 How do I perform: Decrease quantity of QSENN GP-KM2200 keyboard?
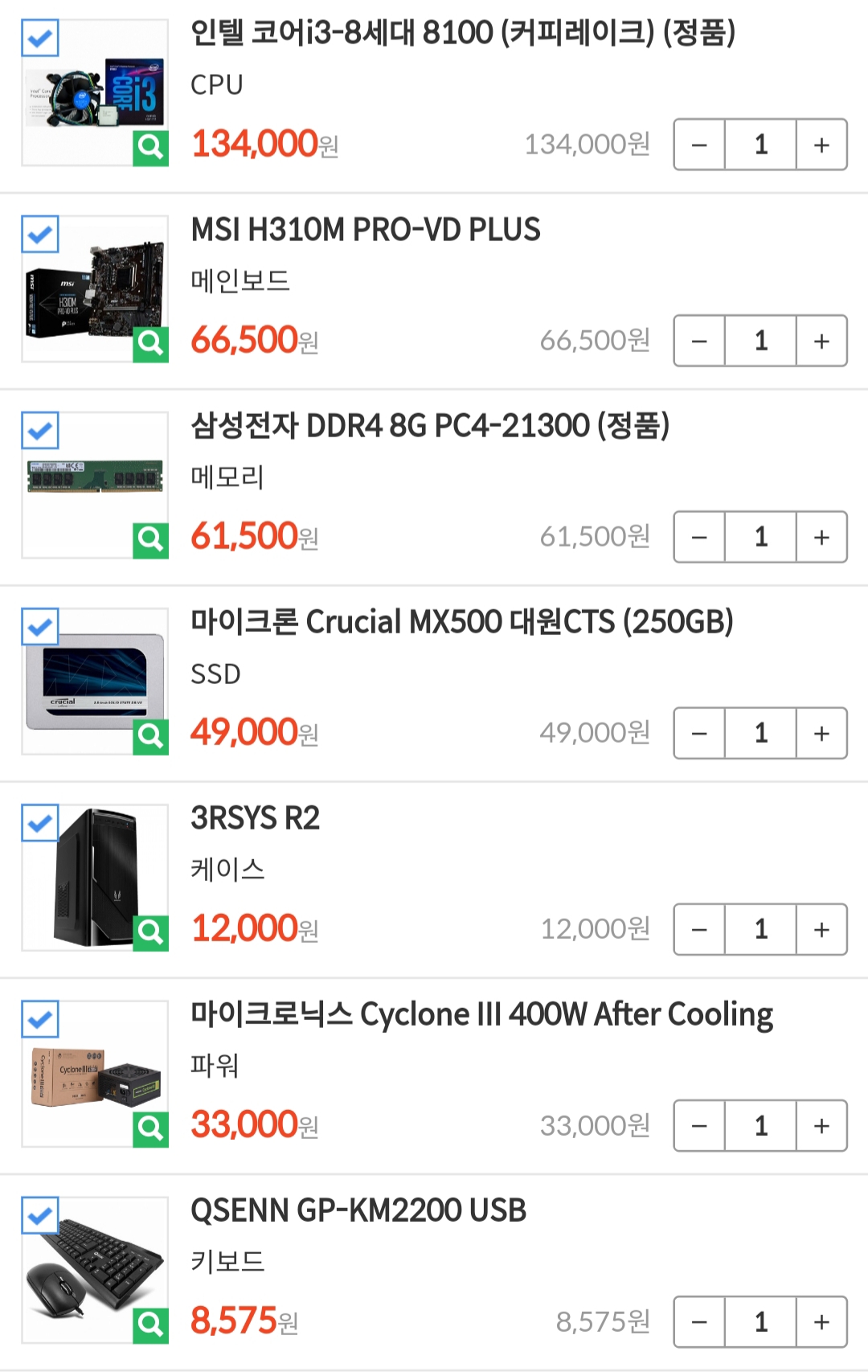coord(699,1321)
